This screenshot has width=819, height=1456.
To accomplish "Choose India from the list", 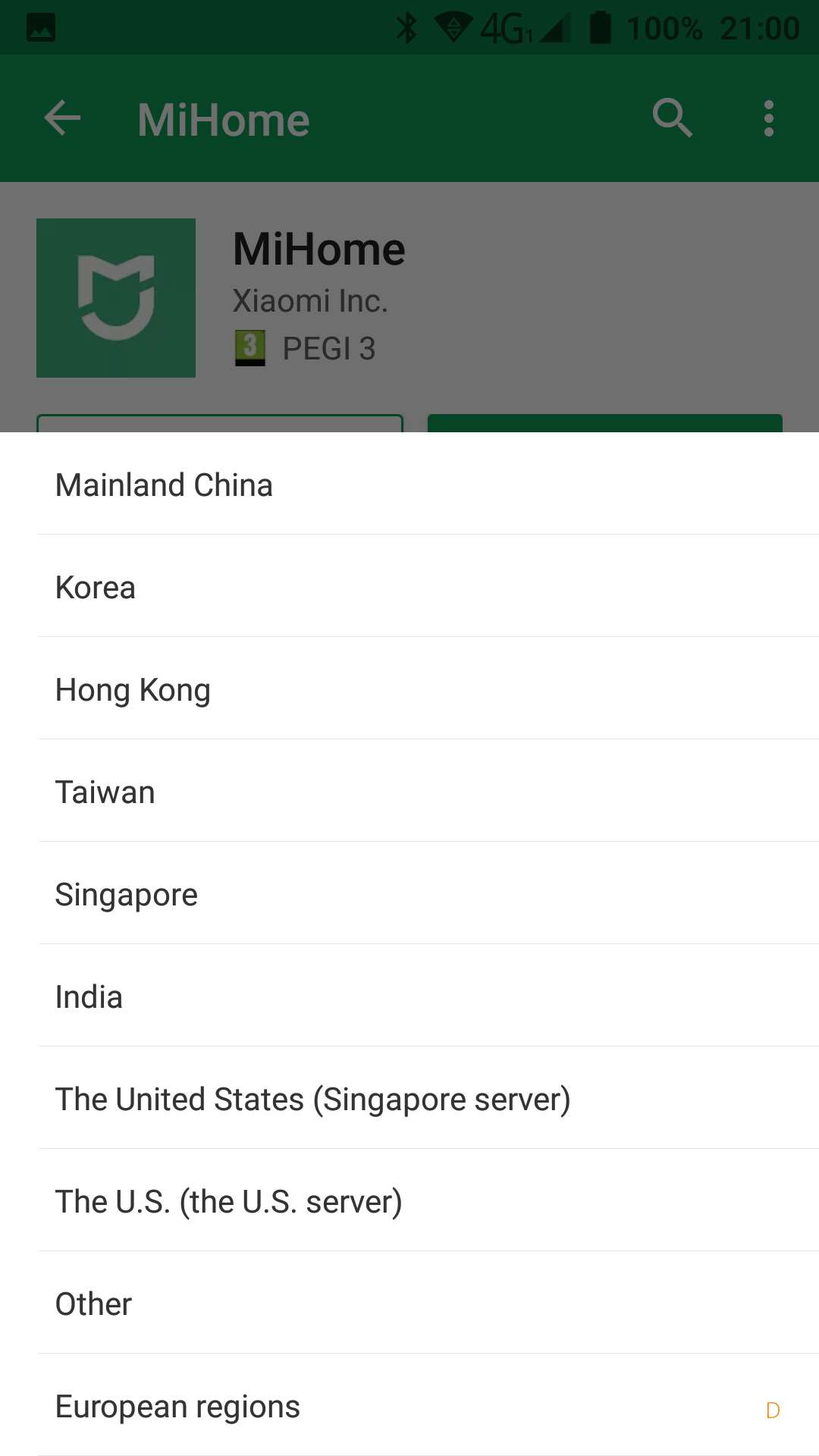I will tap(409, 996).
